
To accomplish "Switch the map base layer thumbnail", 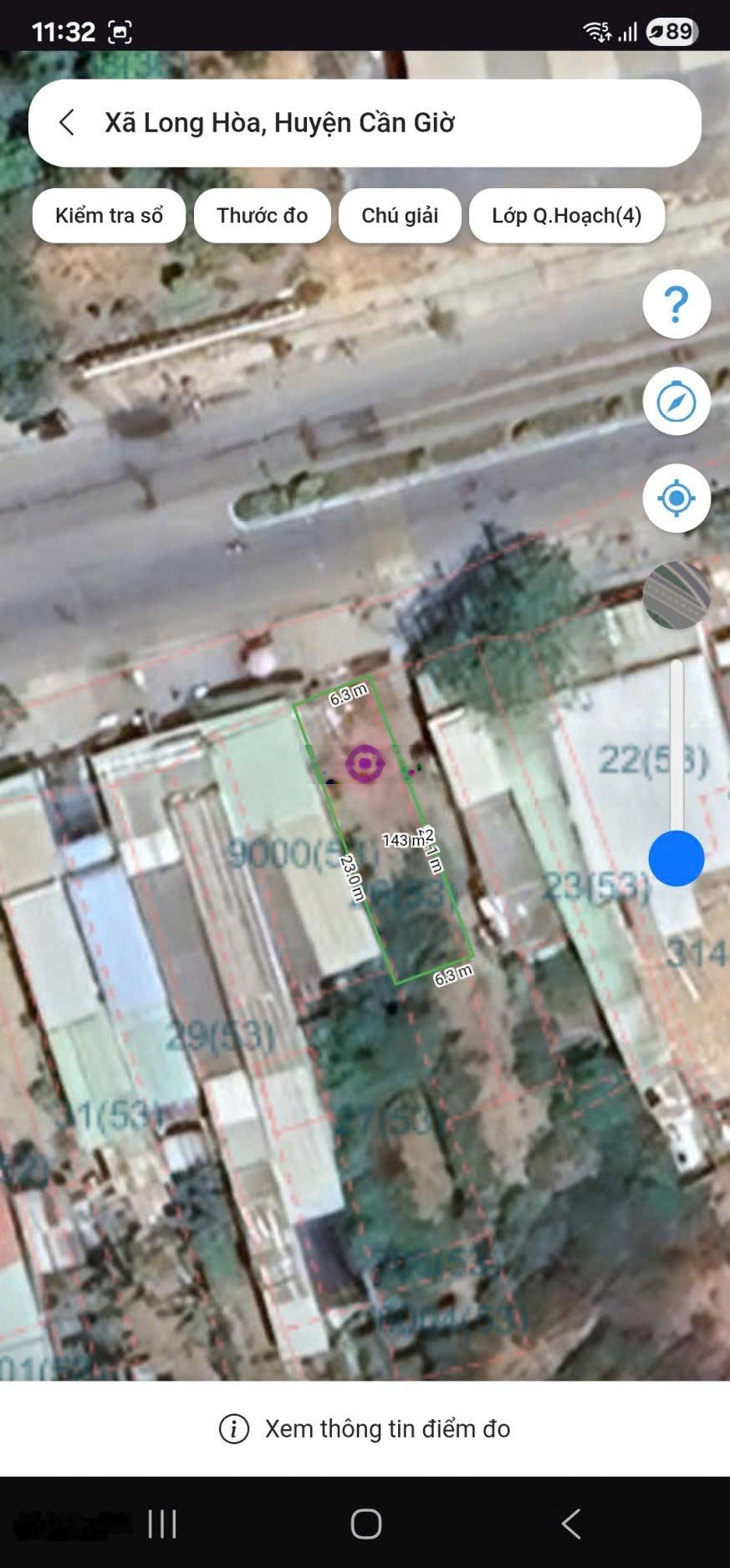I will coord(676,596).
